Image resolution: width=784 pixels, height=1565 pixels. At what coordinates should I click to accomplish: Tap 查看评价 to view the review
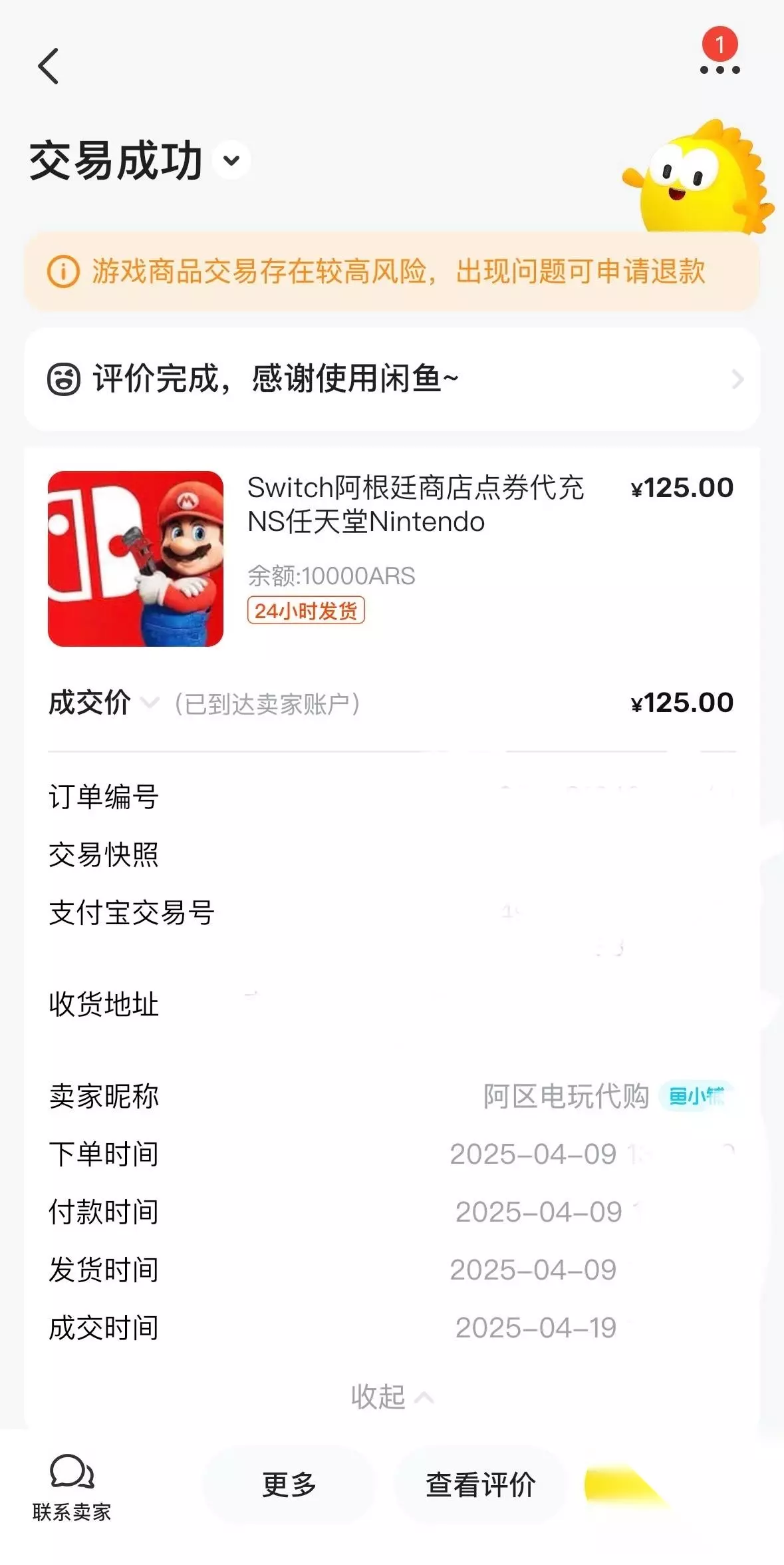coord(480,1485)
